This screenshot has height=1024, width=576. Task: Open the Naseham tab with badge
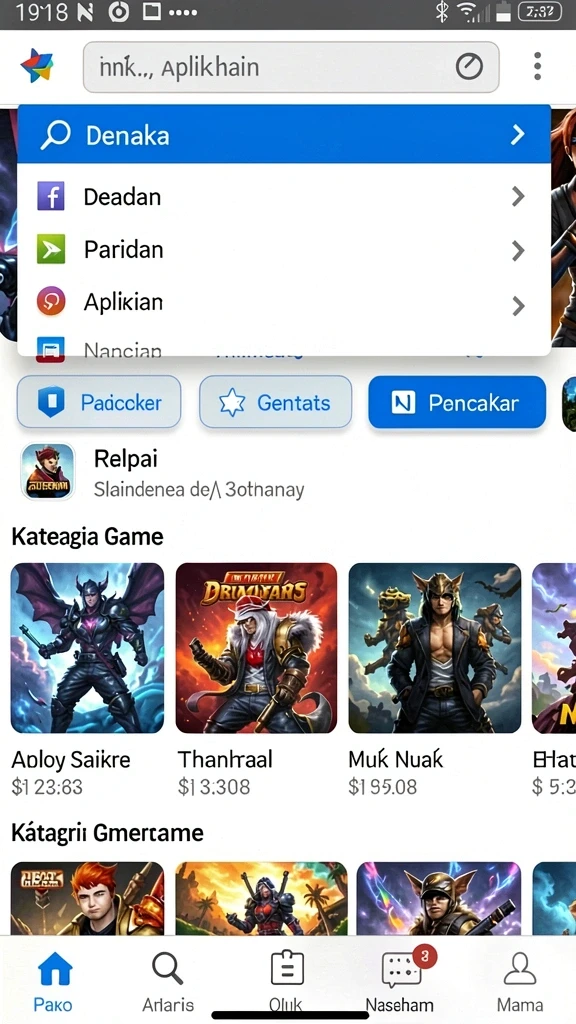point(402,980)
